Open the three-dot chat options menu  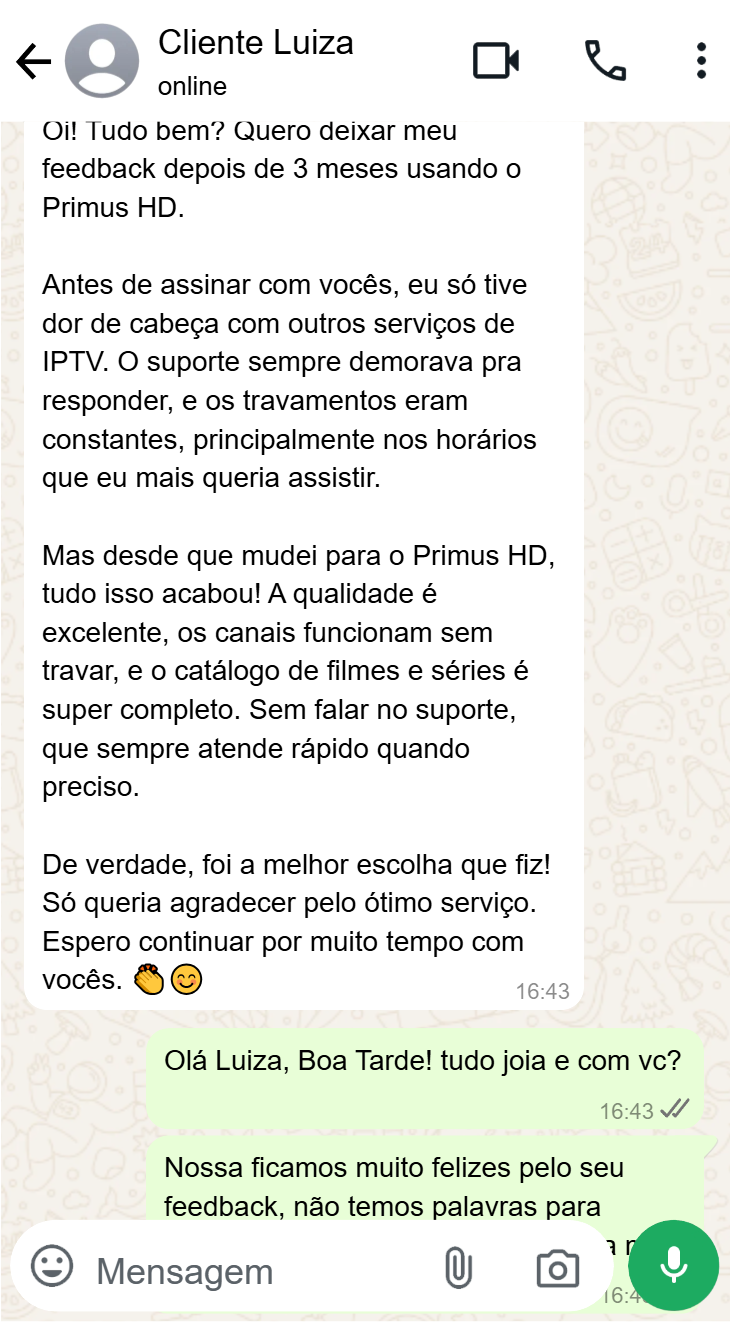coord(700,60)
